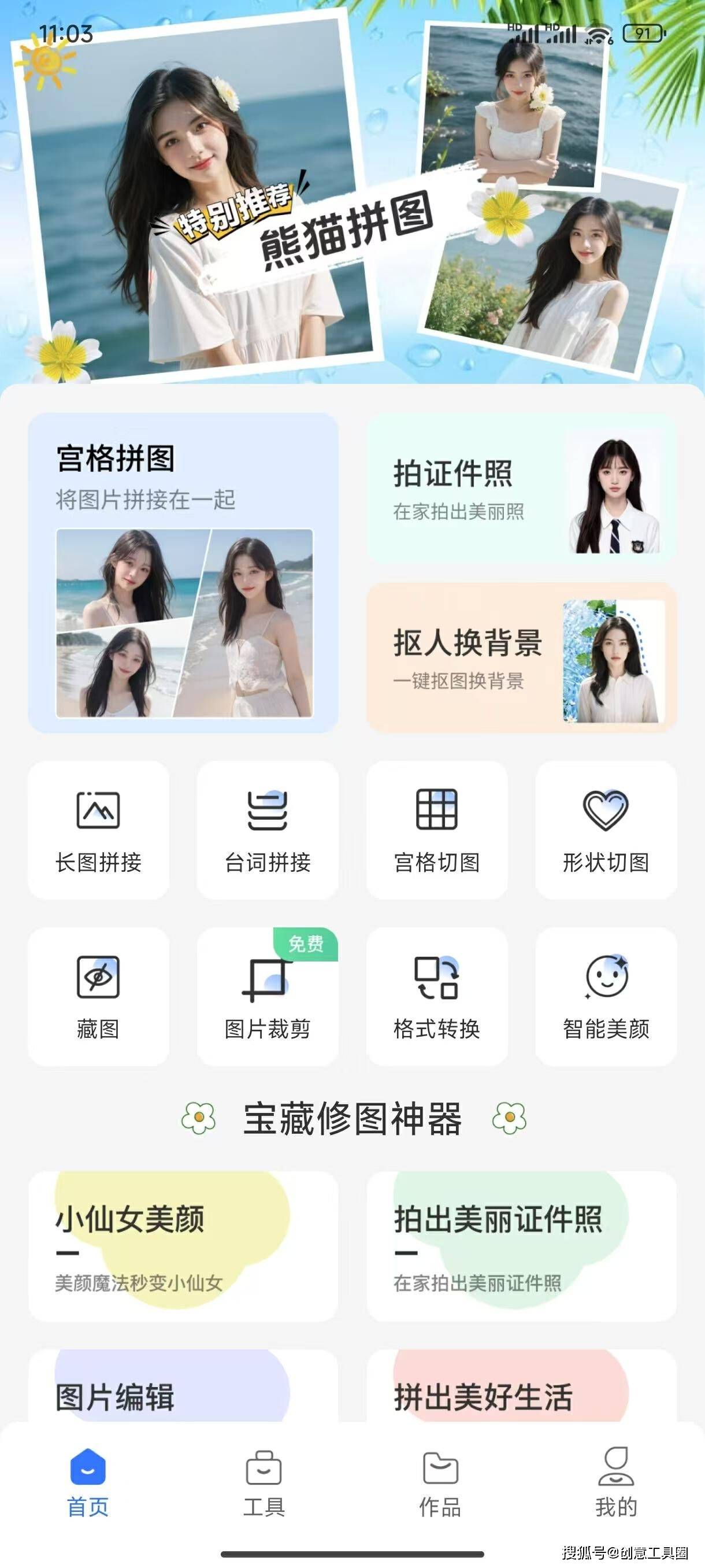The width and height of the screenshot is (705, 1568).
Task: Open the 抠人换背景 background swap card
Action: click(521, 657)
